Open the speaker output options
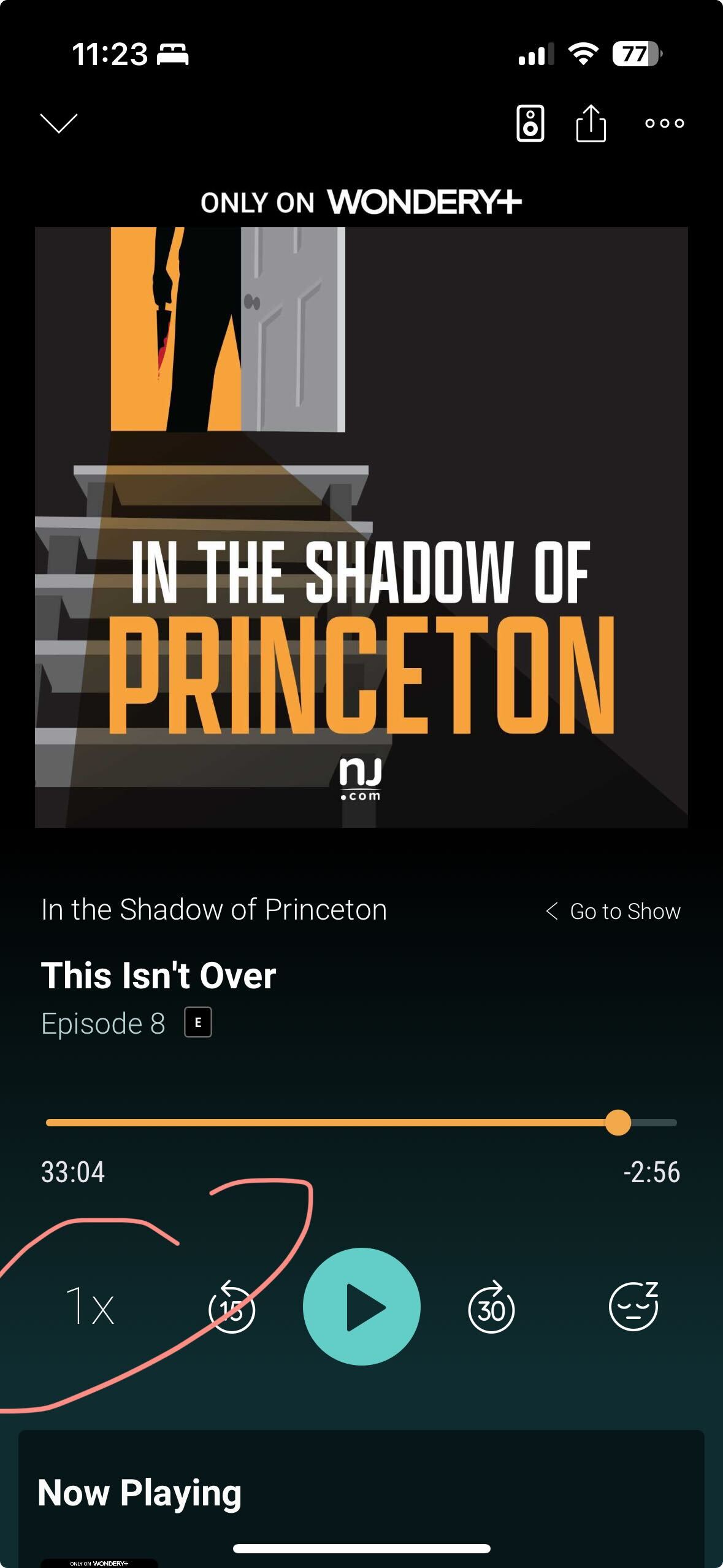 pyautogui.click(x=530, y=123)
